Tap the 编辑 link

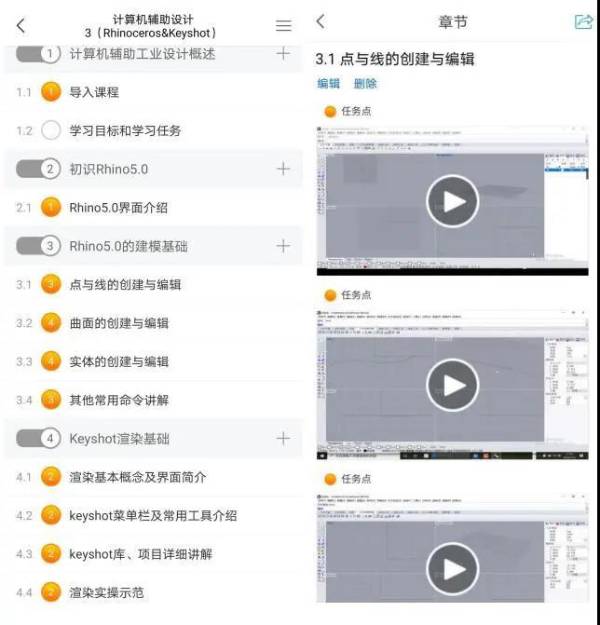click(328, 84)
